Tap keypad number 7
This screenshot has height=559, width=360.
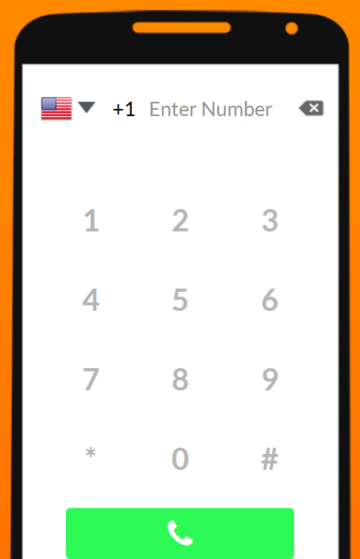[91, 379]
